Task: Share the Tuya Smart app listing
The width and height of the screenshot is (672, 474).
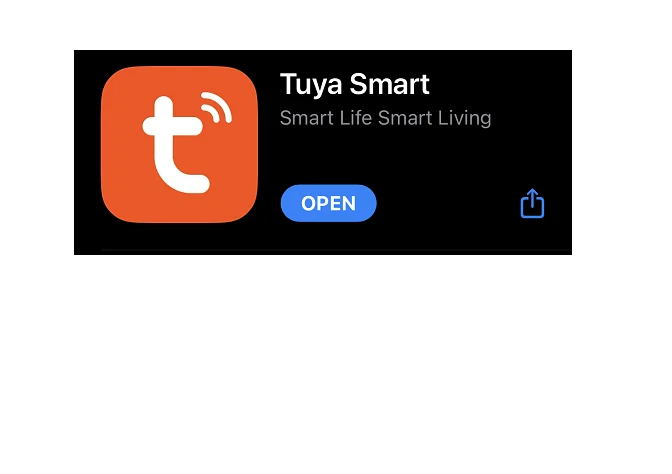Action: 532,203
